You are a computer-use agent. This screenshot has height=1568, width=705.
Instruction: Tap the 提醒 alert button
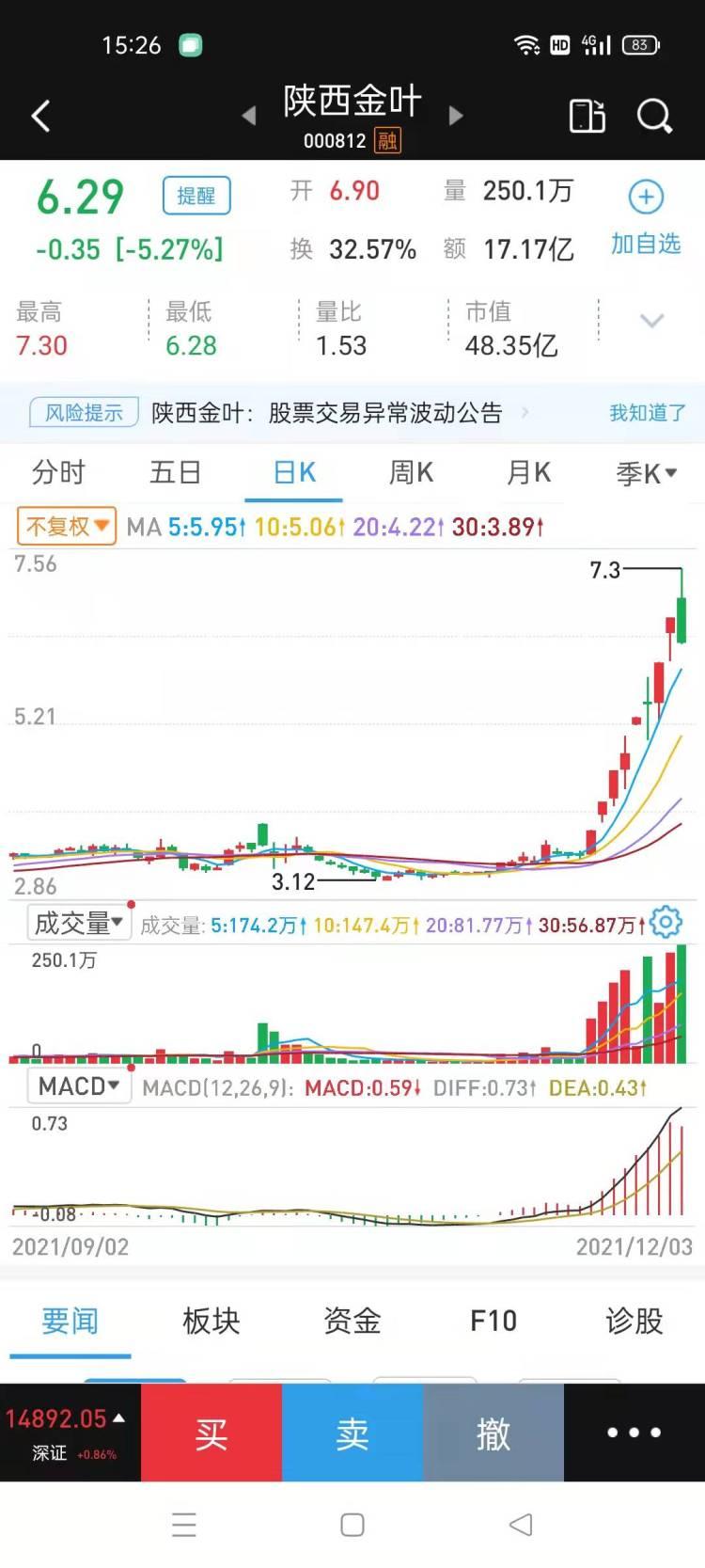point(196,196)
